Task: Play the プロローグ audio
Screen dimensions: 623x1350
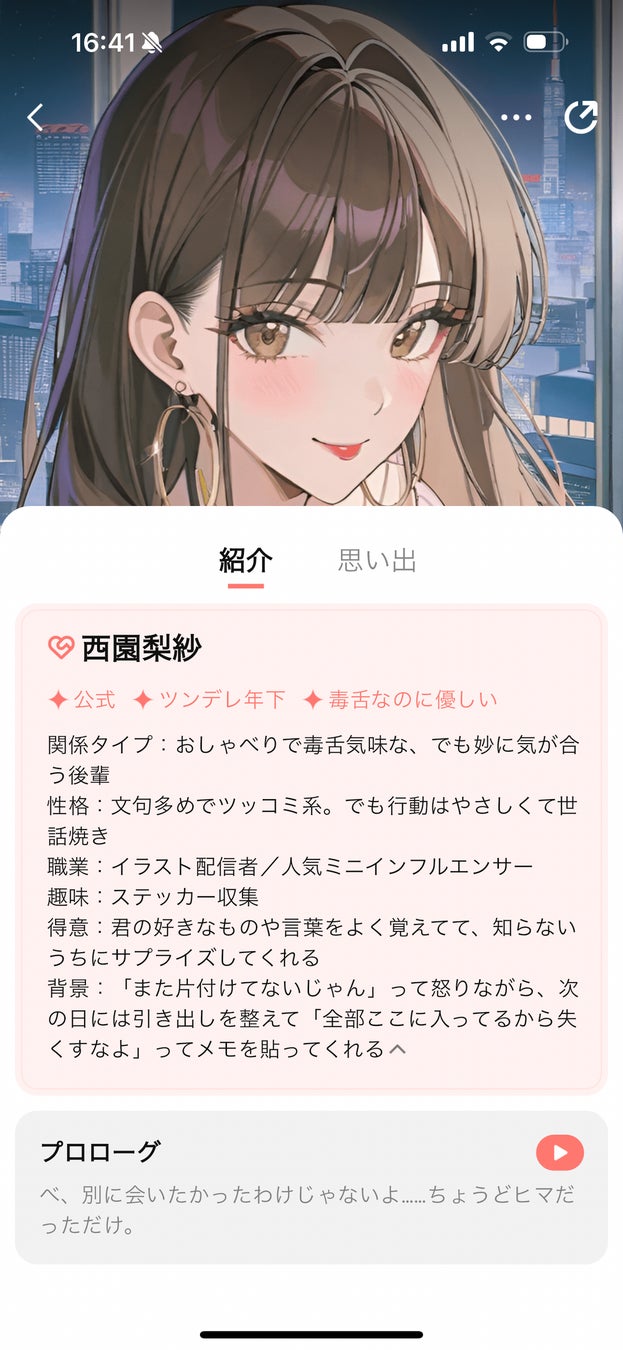Action: [x=559, y=1153]
